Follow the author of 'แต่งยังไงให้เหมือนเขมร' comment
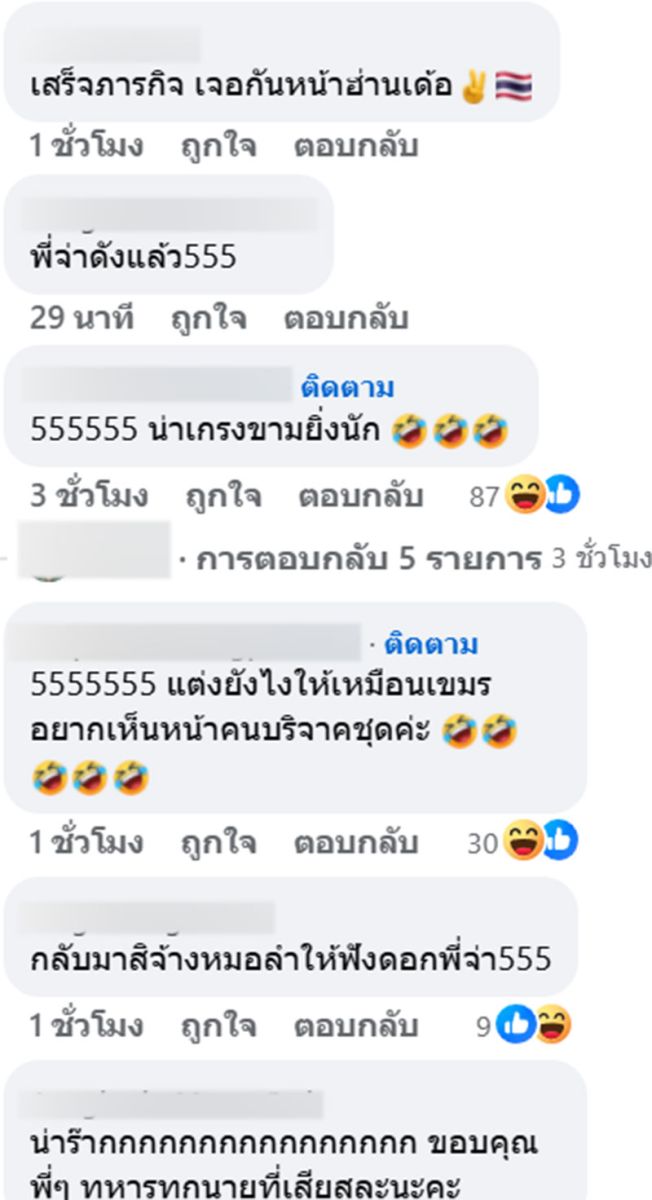The image size is (652, 1200). click(436, 644)
